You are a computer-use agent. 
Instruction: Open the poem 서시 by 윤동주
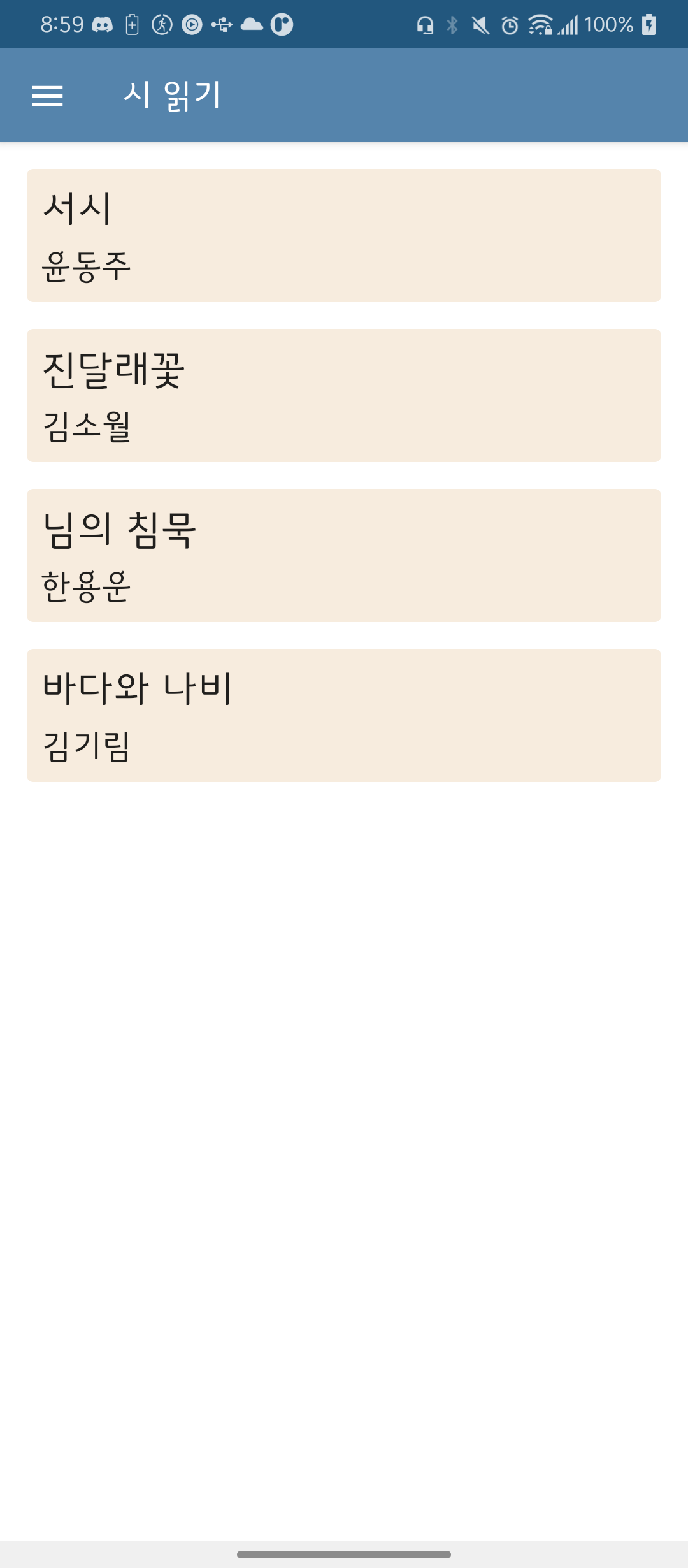344,235
